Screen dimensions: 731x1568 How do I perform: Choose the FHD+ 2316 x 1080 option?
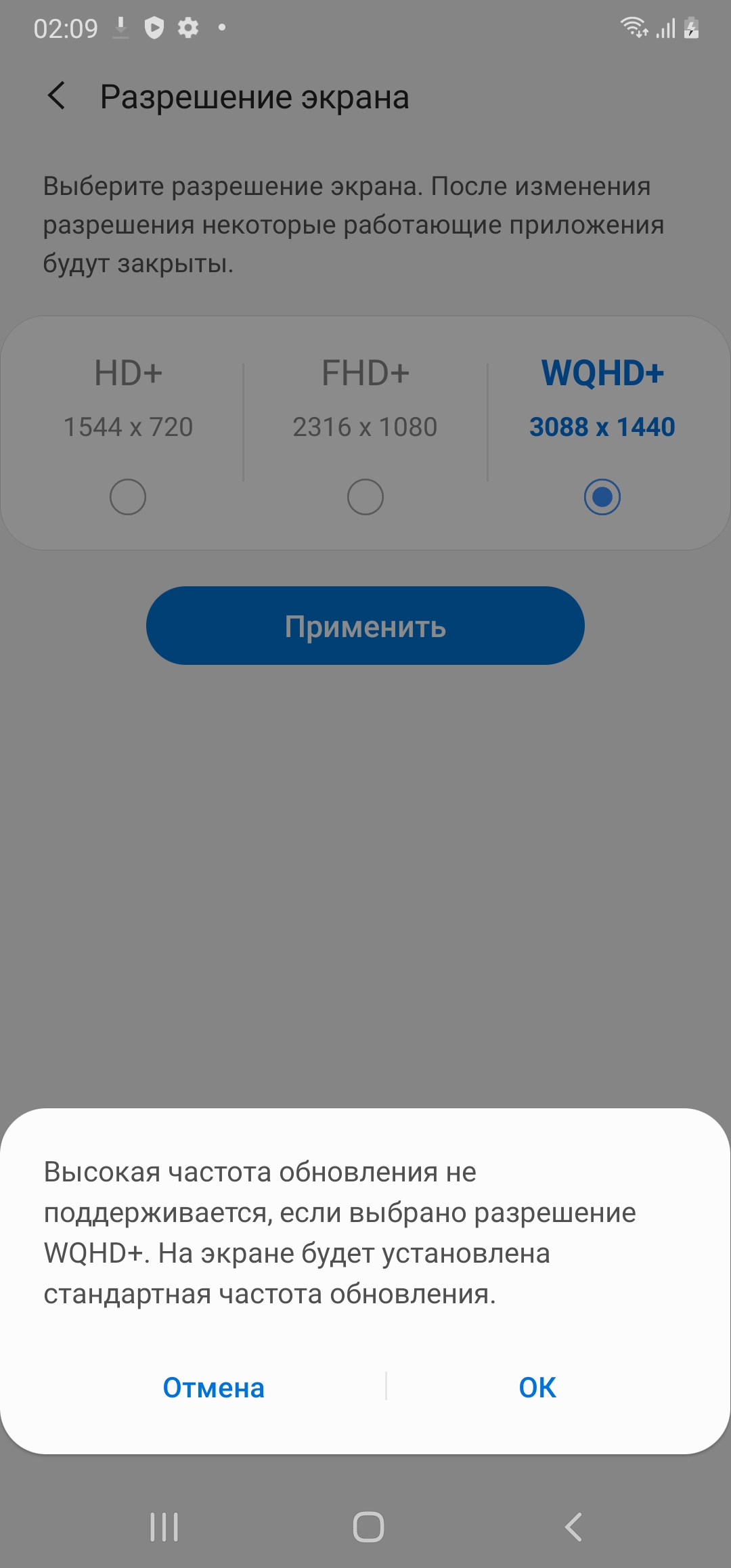pos(365,496)
